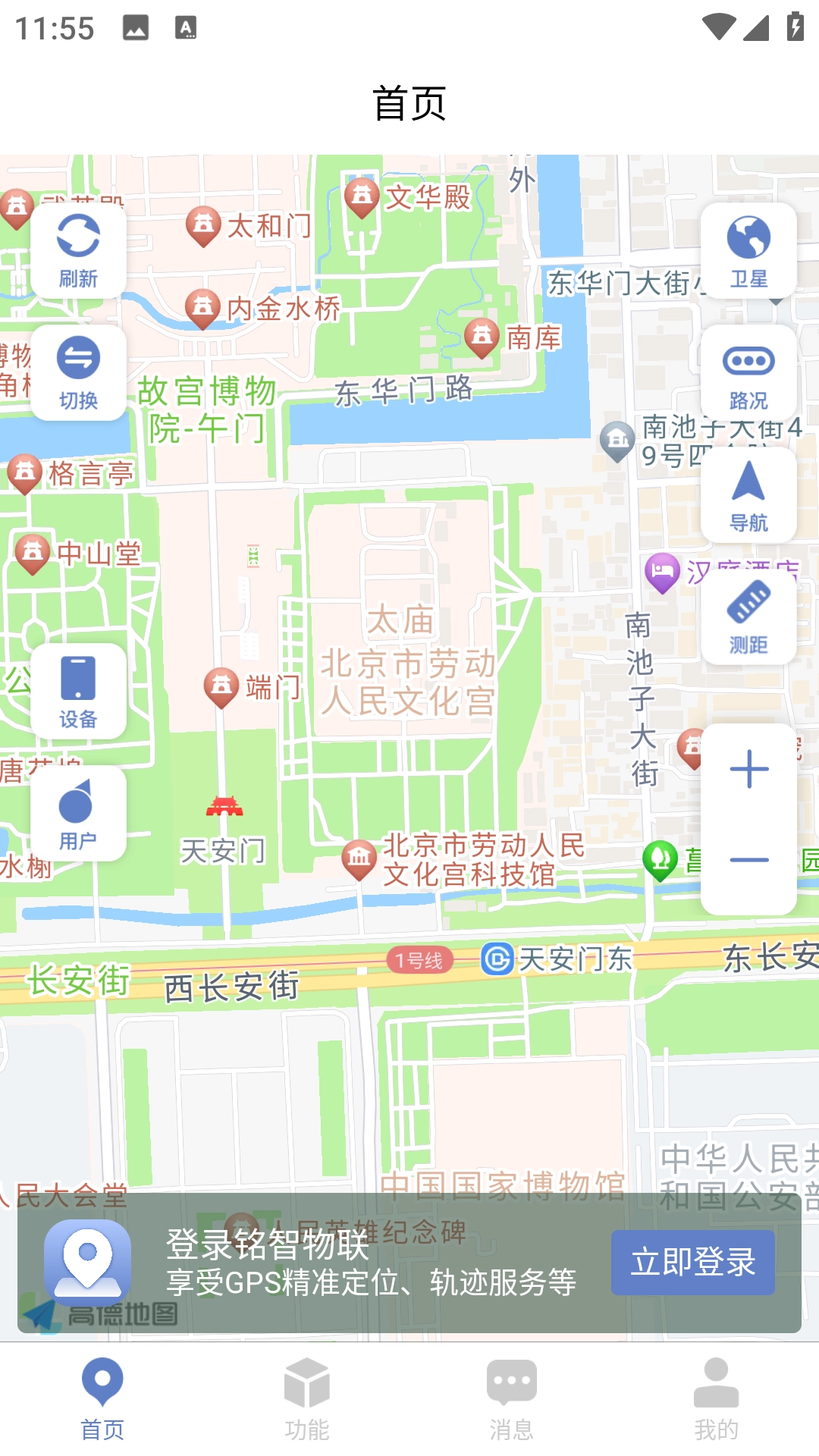Screen dimensions: 819x1456
Task: Show 路况 traffic conditions
Action: point(748,372)
